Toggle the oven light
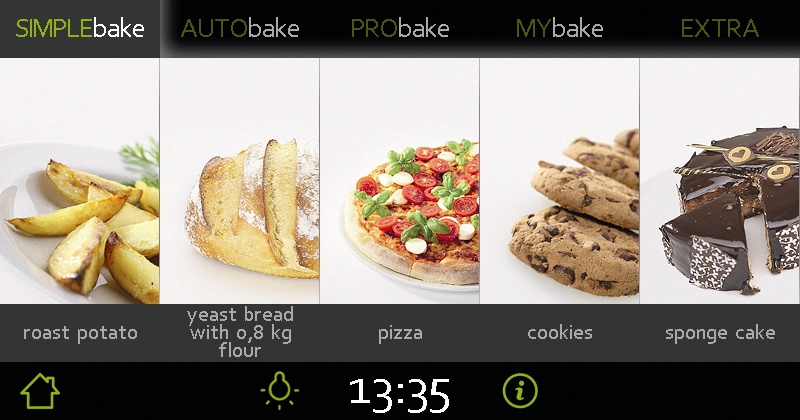The image size is (800, 420). [x=279, y=391]
